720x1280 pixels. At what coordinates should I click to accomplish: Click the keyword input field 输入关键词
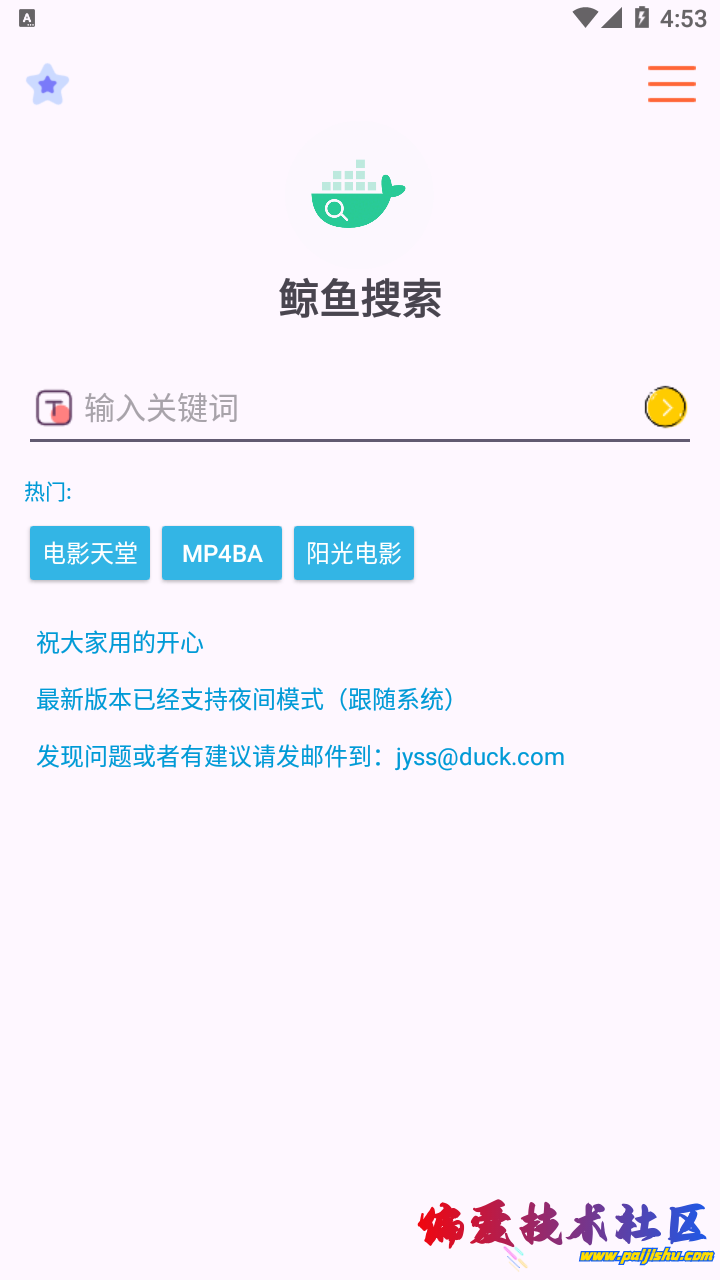pos(300,408)
